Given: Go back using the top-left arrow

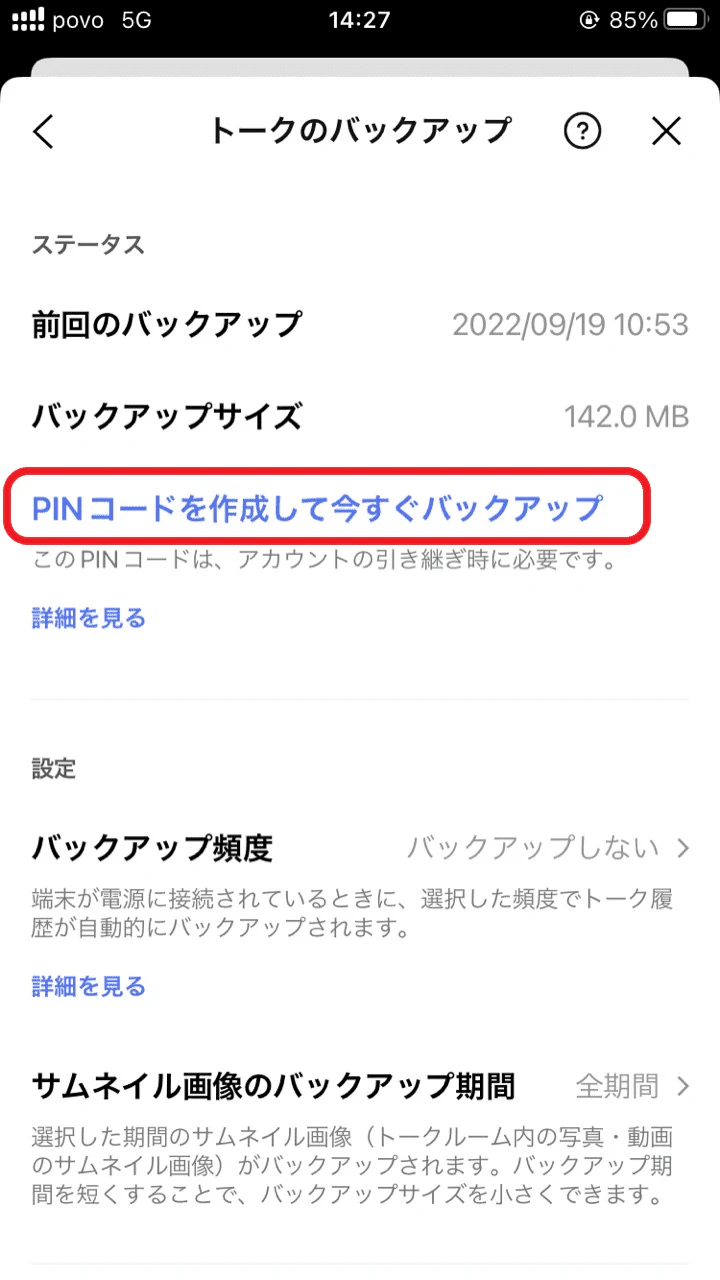Looking at the screenshot, I should click(x=44, y=131).
